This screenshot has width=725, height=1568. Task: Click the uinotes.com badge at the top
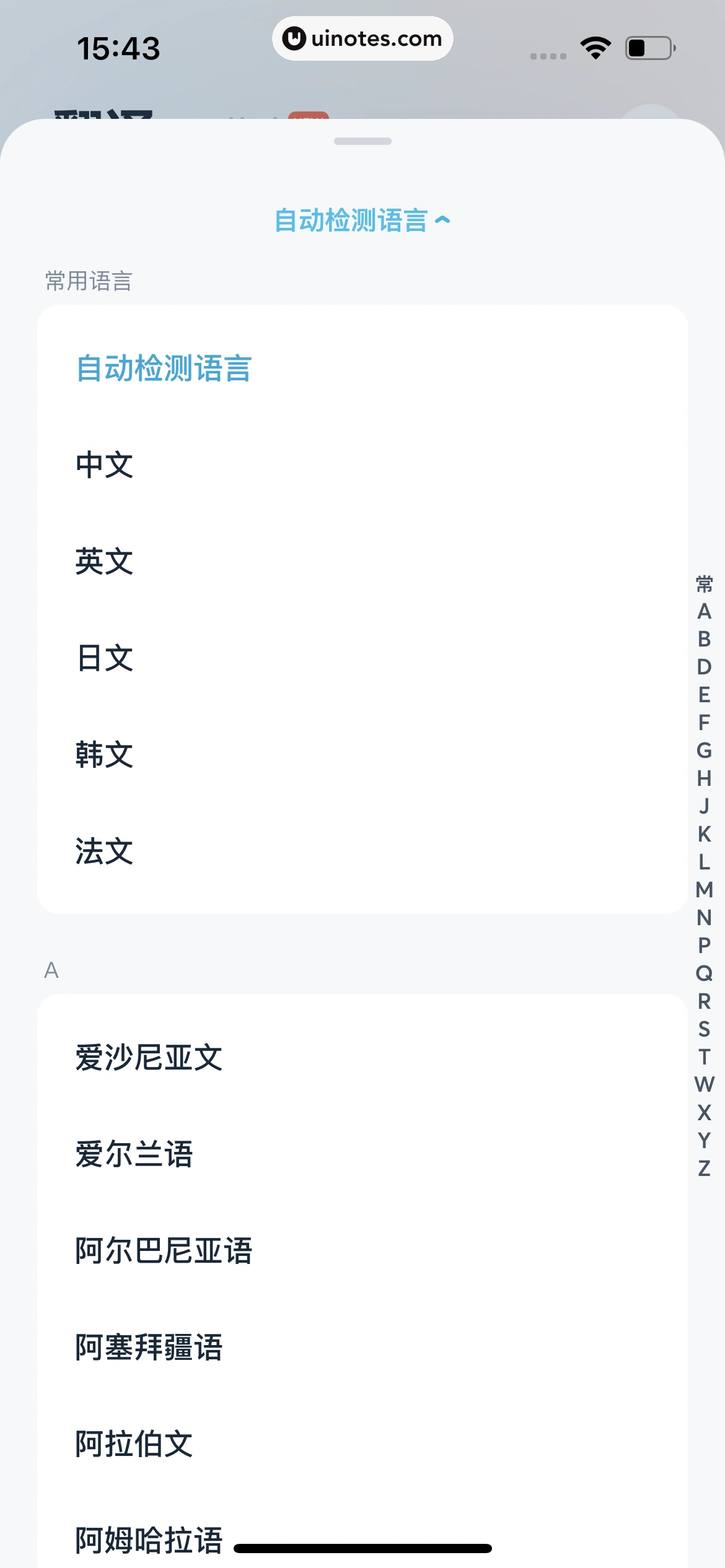pyautogui.click(x=362, y=38)
